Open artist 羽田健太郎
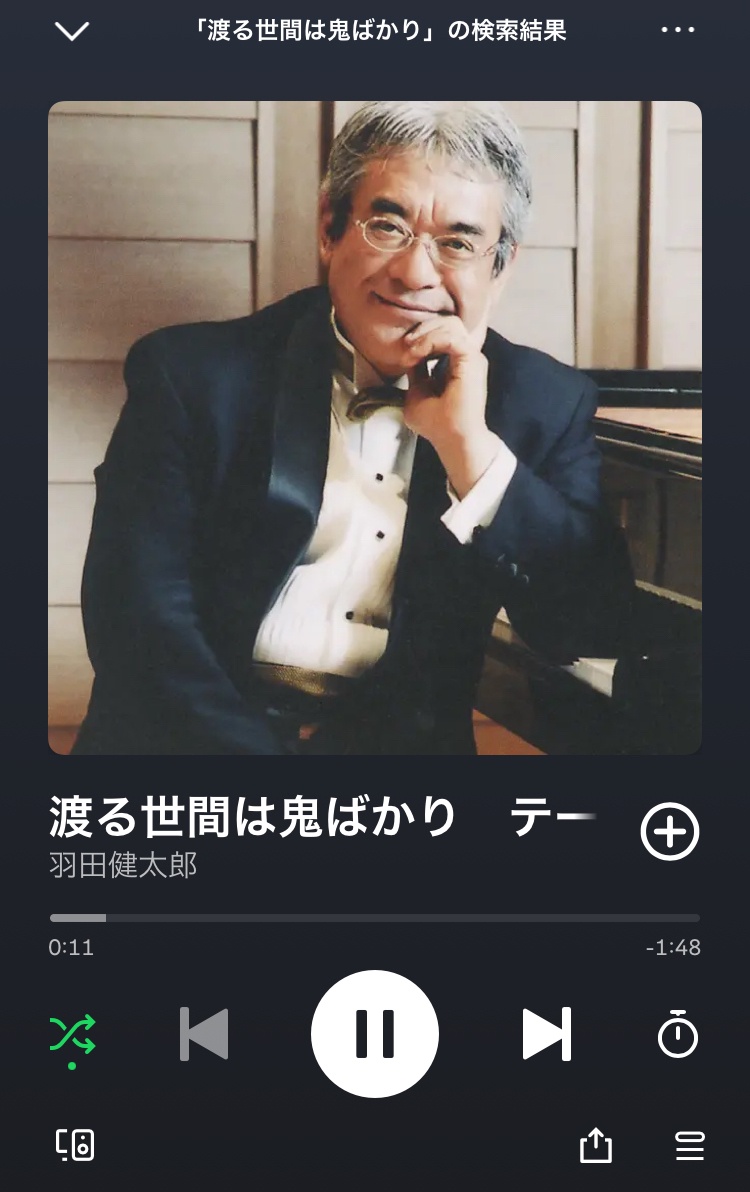Viewport: 750px width, 1192px height. [x=123, y=865]
